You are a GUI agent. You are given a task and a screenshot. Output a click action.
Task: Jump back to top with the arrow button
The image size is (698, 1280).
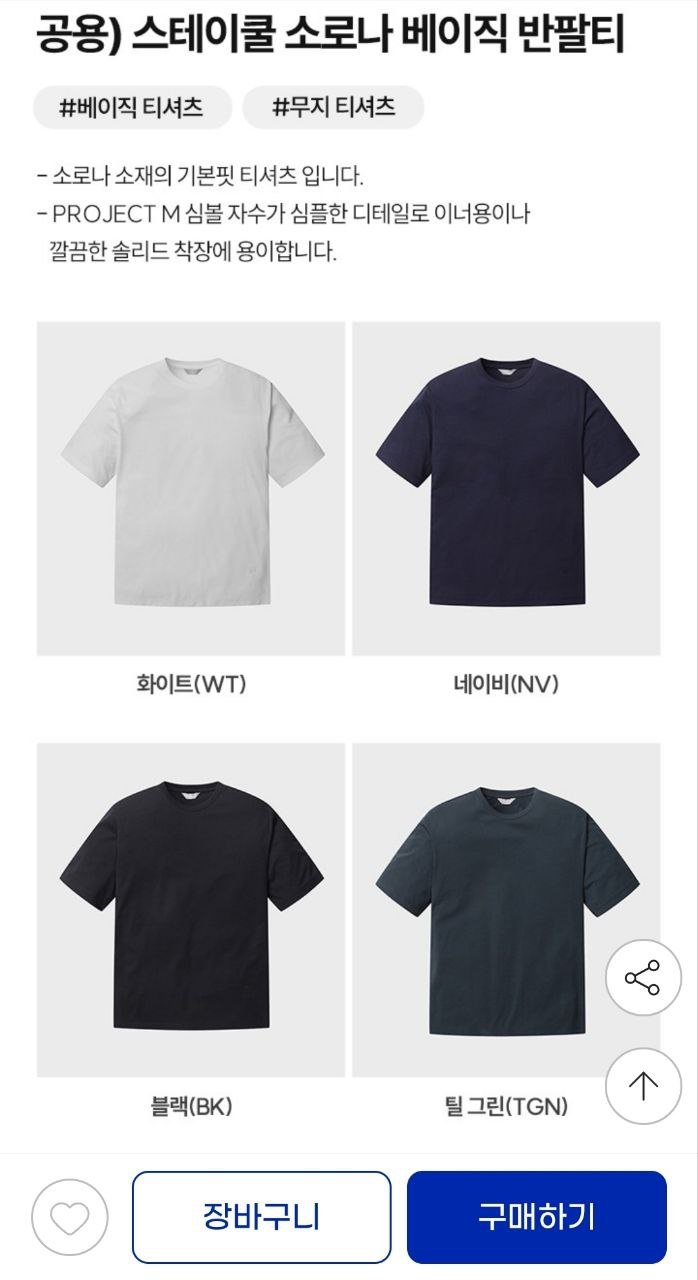coord(642,1085)
